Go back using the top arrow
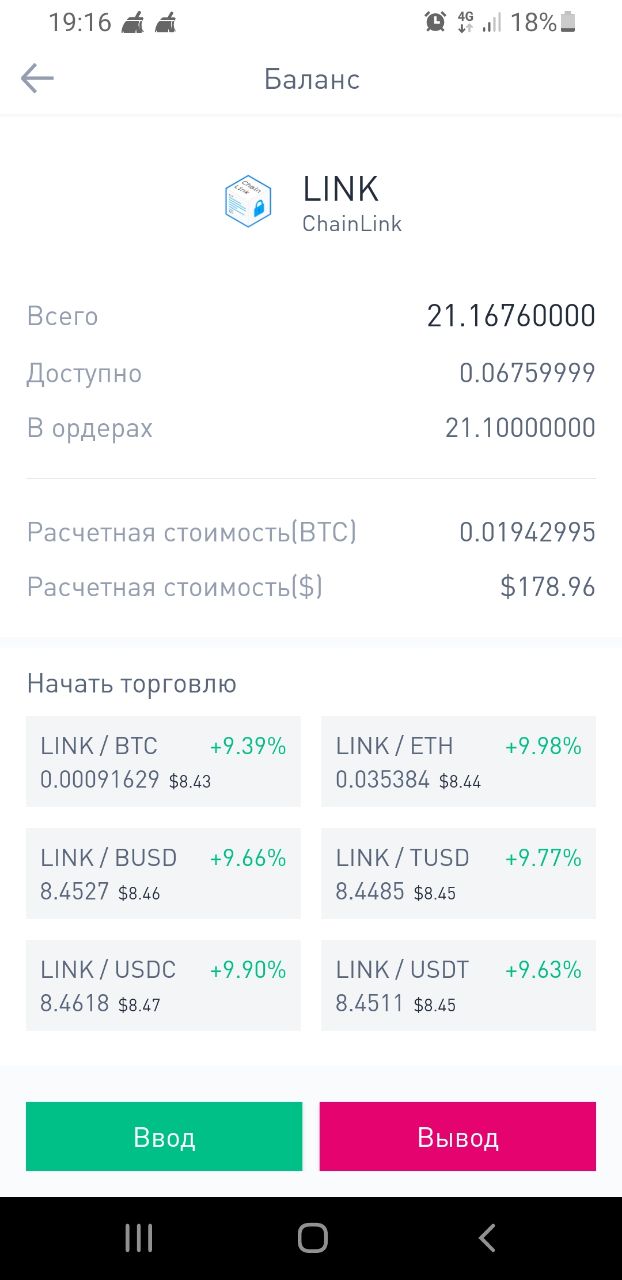The width and height of the screenshot is (622, 1280). pyautogui.click(x=37, y=78)
